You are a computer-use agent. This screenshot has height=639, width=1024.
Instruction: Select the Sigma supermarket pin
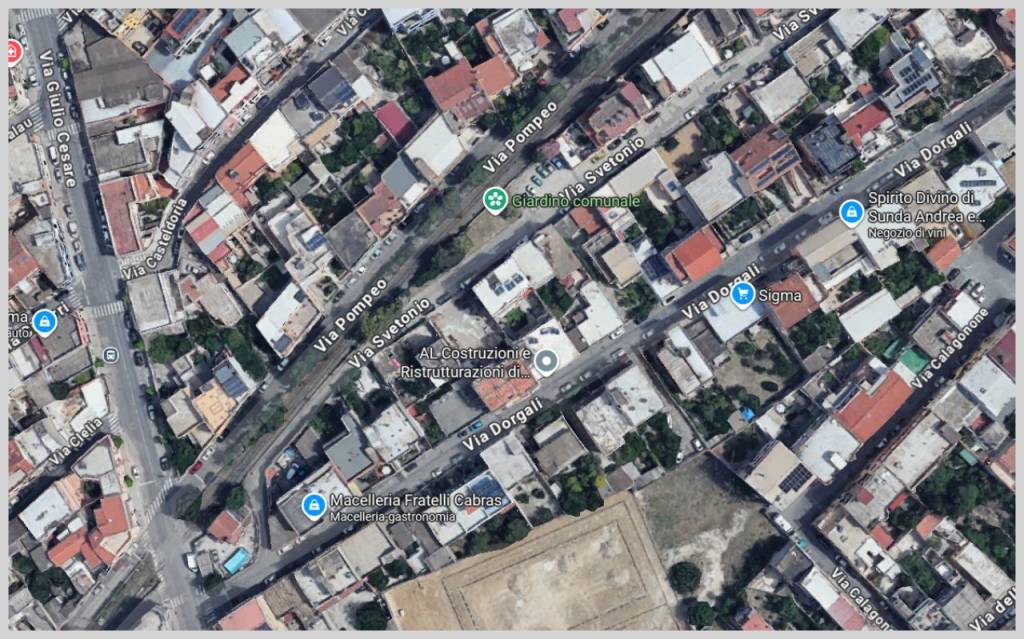click(742, 294)
